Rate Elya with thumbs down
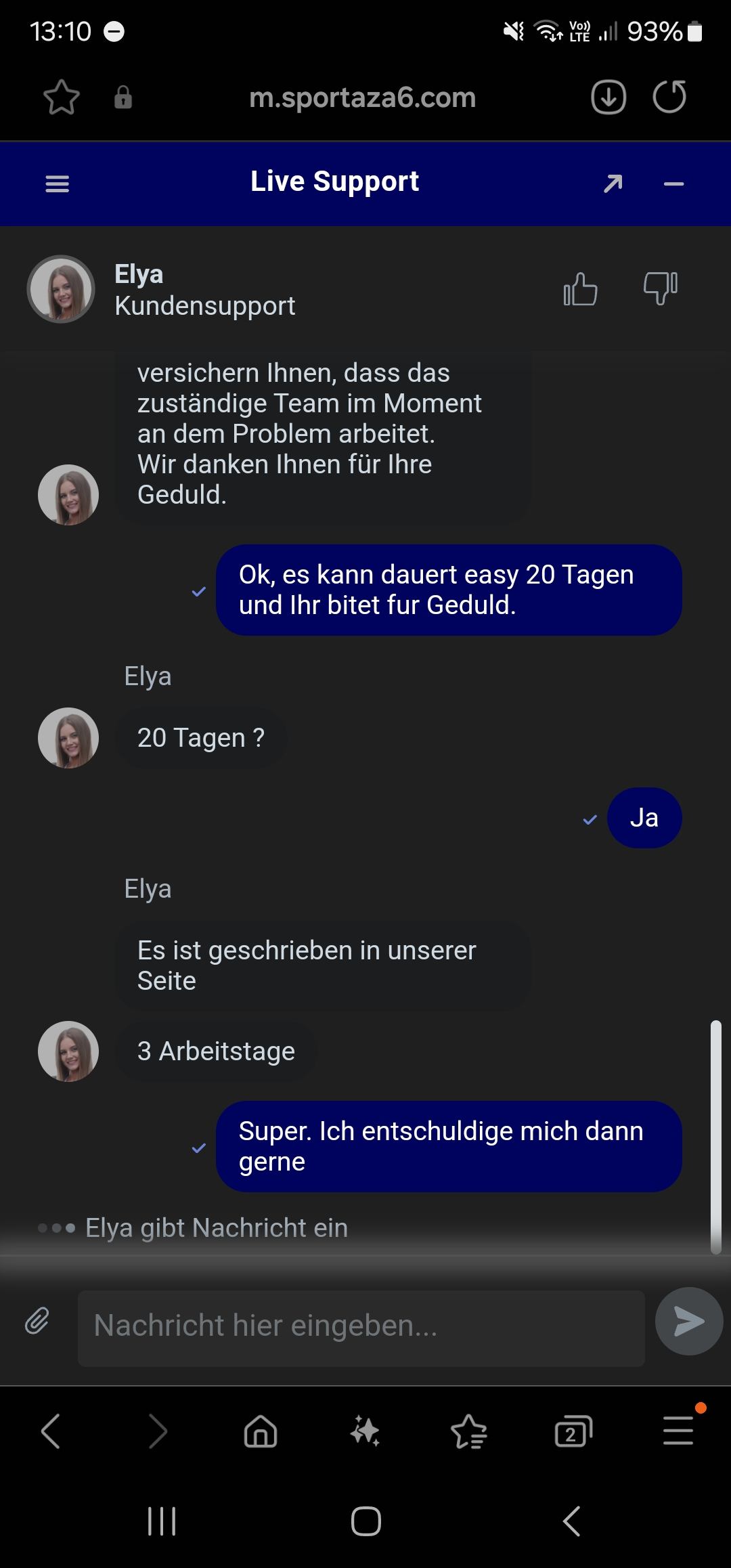The image size is (731, 1568). tap(660, 289)
